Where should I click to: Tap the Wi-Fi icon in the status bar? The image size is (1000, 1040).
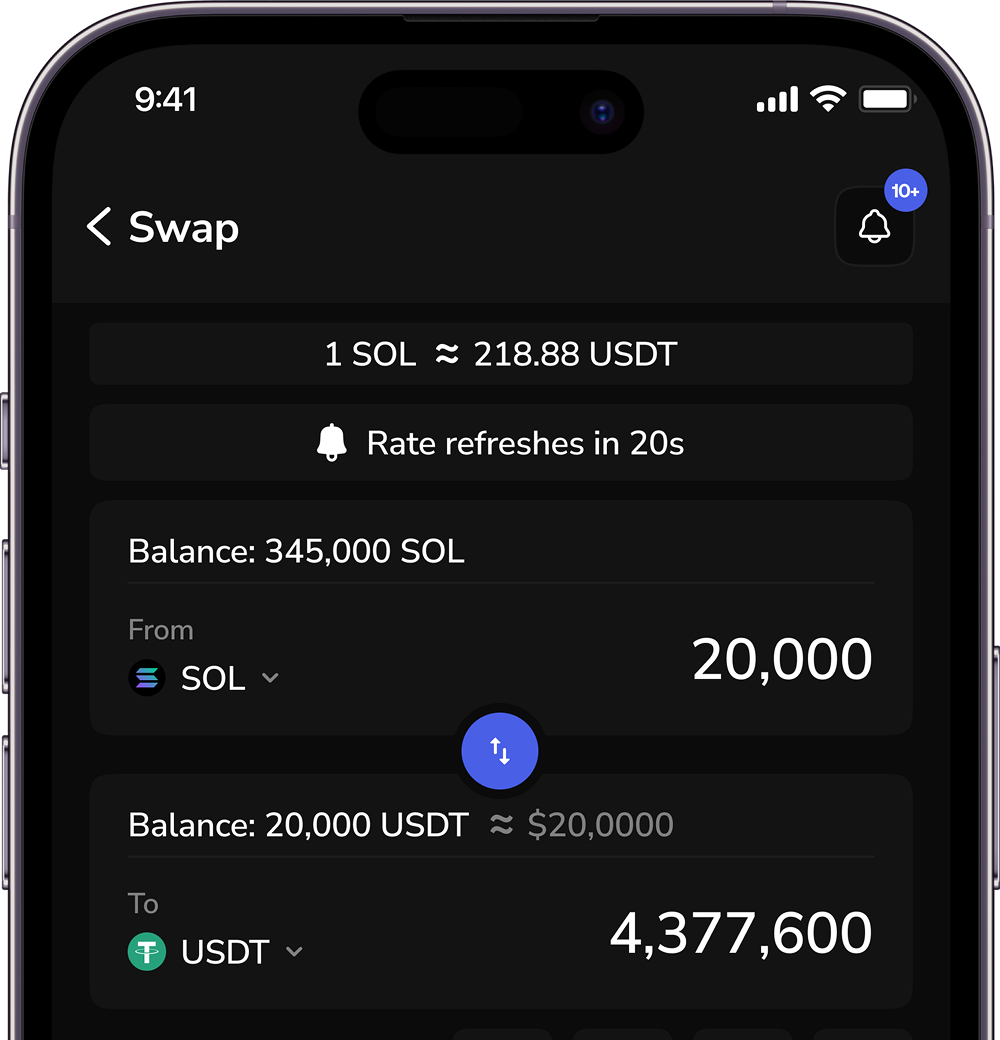coord(828,99)
